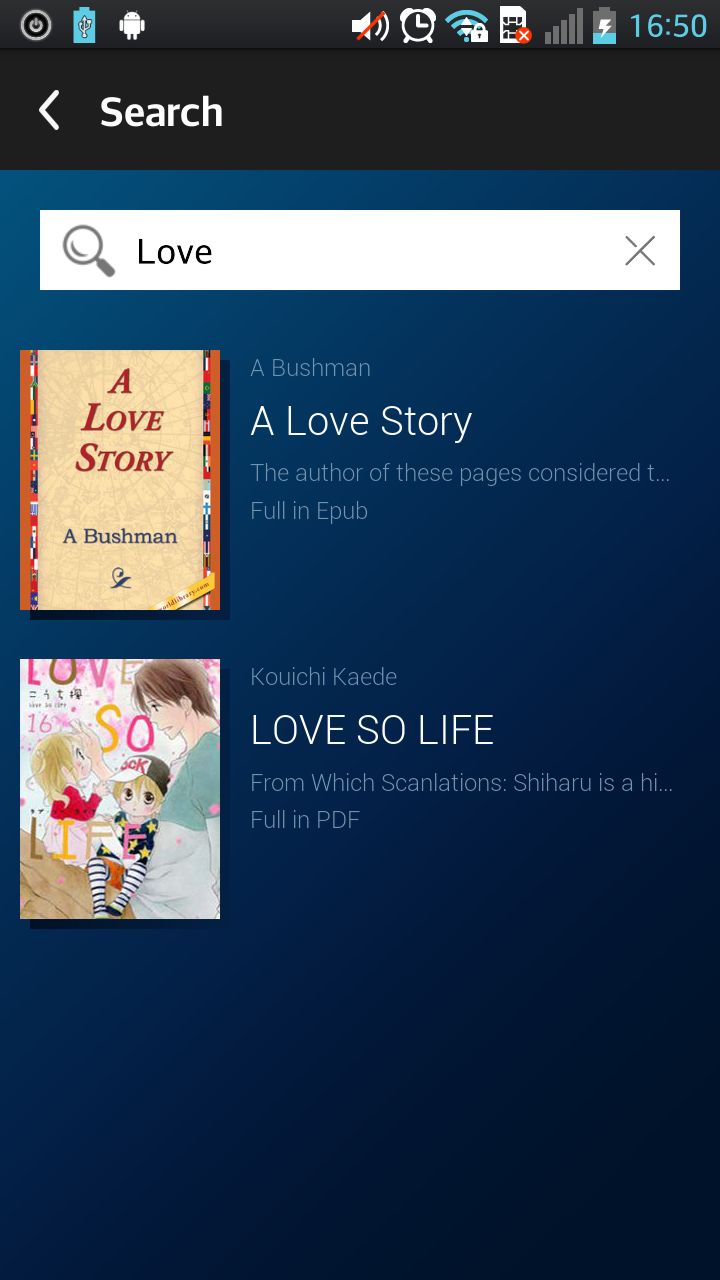Tap the search field containing Love
Screen dimensions: 720x1280
pyautogui.click(x=360, y=251)
